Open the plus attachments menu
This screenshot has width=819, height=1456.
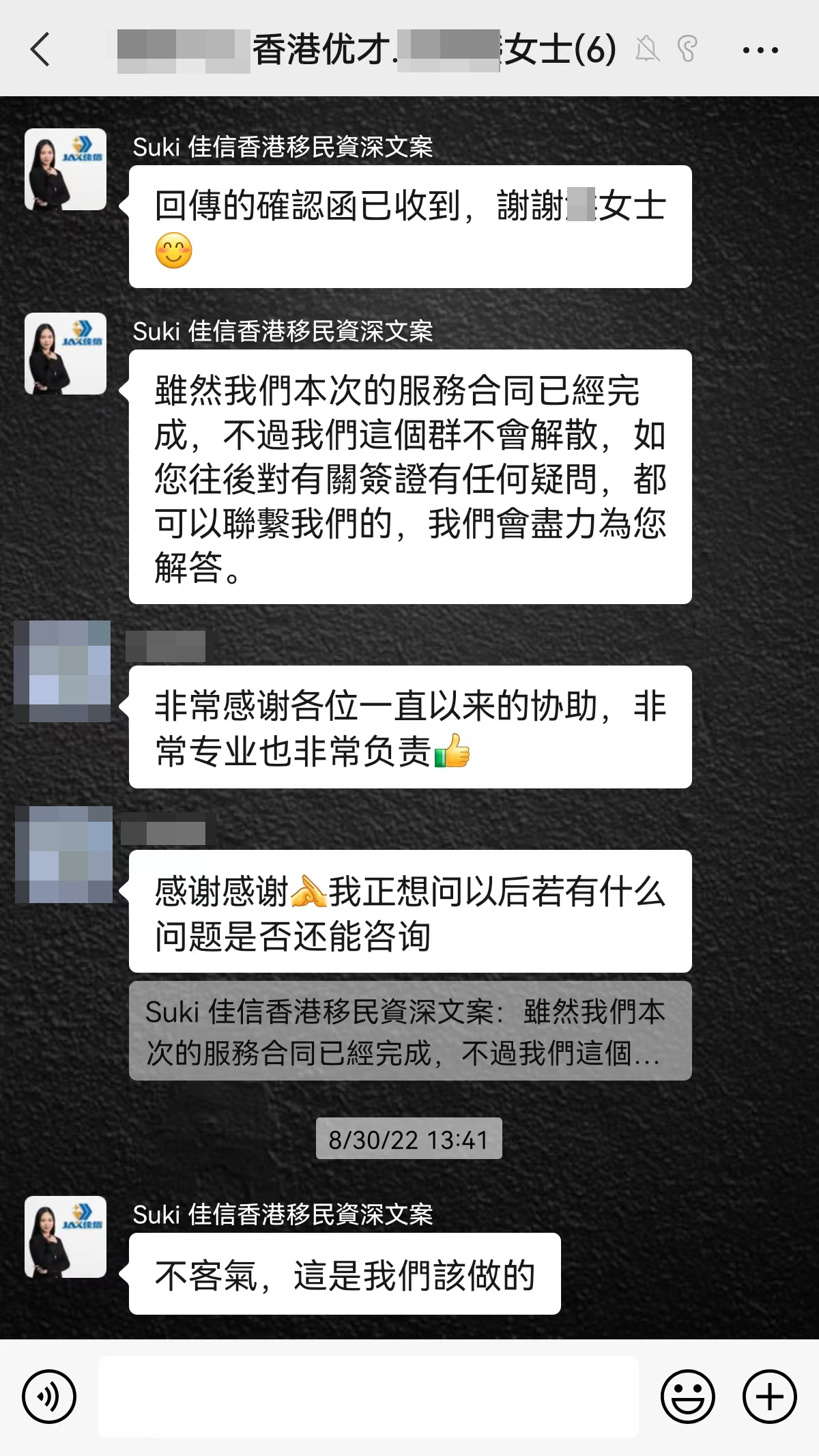tap(769, 1397)
